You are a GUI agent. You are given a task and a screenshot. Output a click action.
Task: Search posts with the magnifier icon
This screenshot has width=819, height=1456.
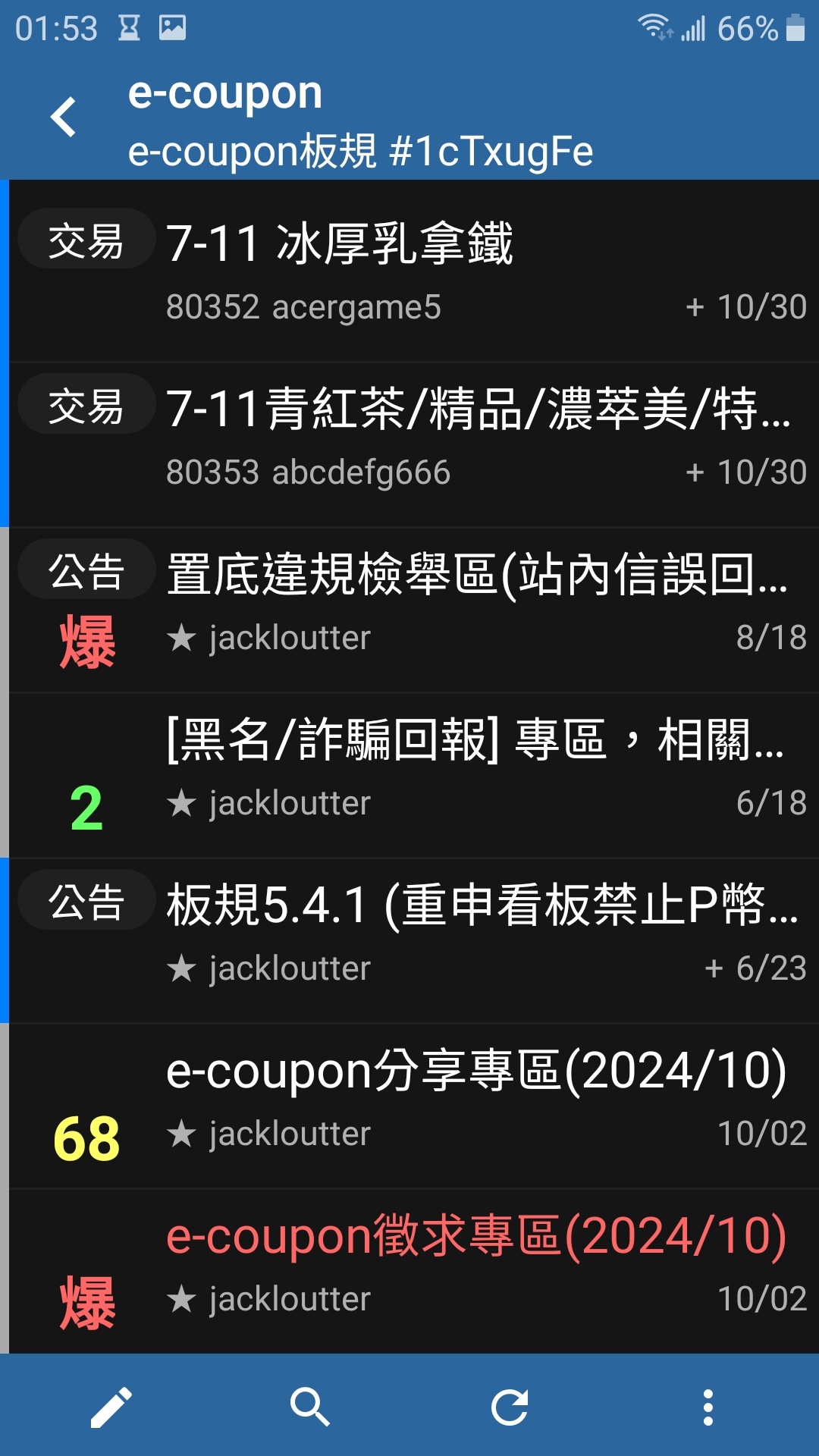pyautogui.click(x=310, y=1407)
